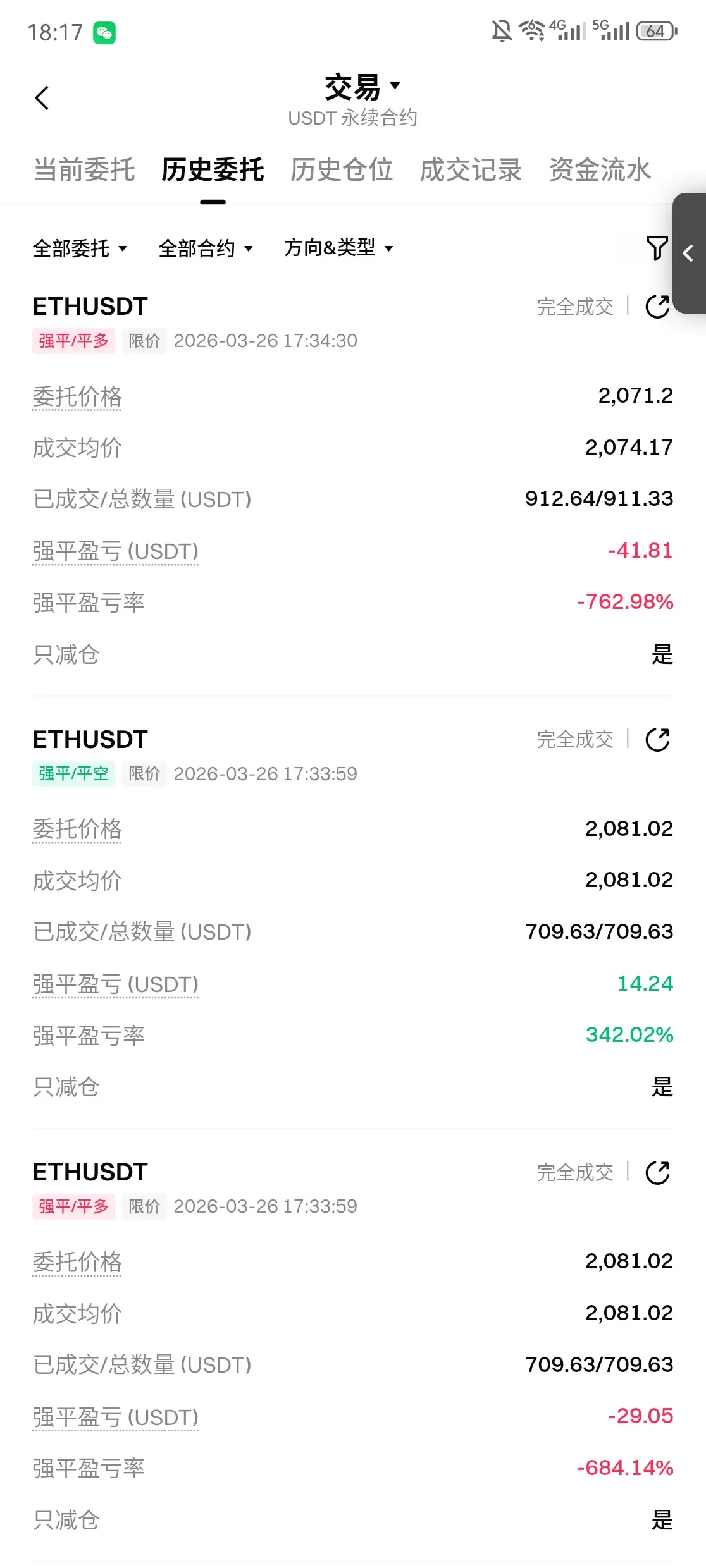Screen dimensions: 706x1568
Task: Expand the 方向&类型 filter dropdown
Action: (338, 248)
